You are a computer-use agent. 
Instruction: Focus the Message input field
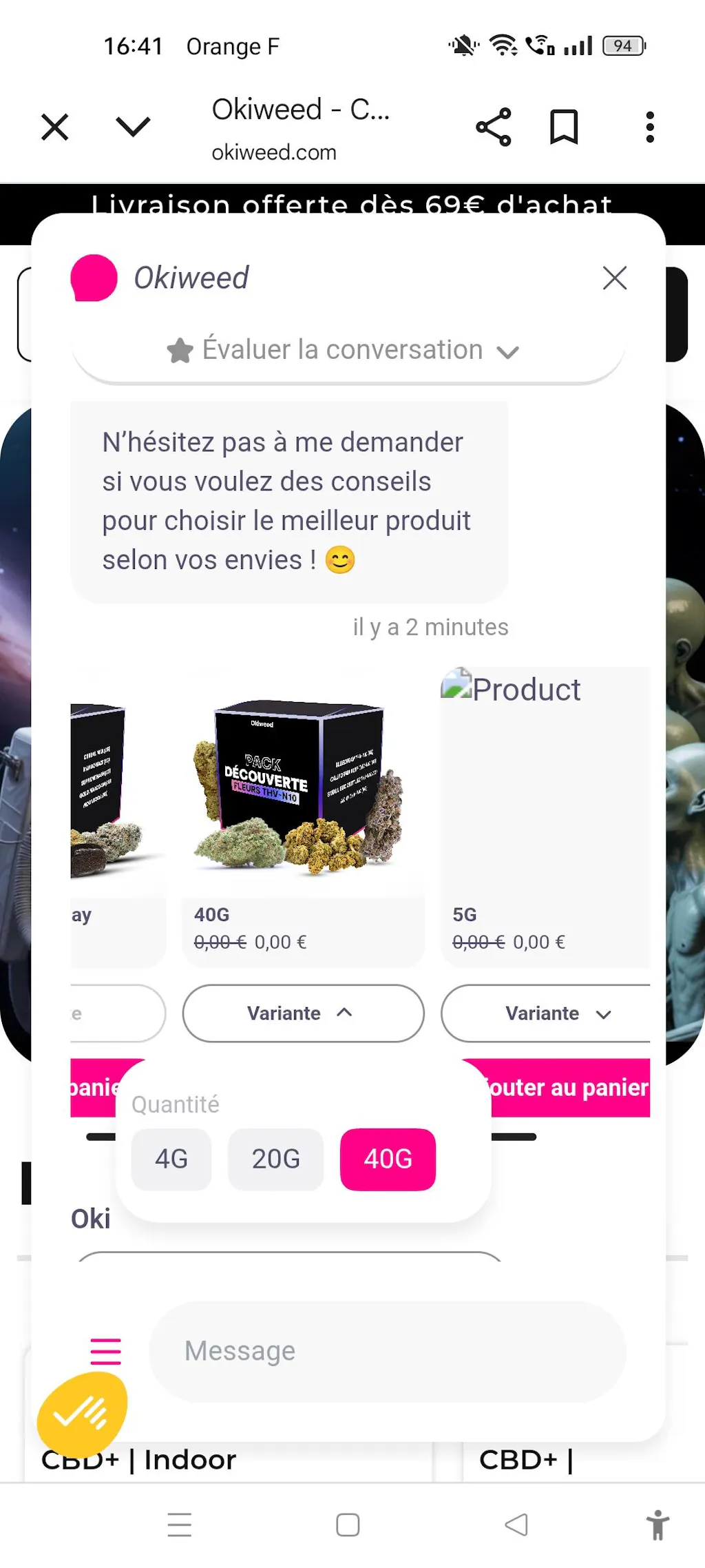387,1352
